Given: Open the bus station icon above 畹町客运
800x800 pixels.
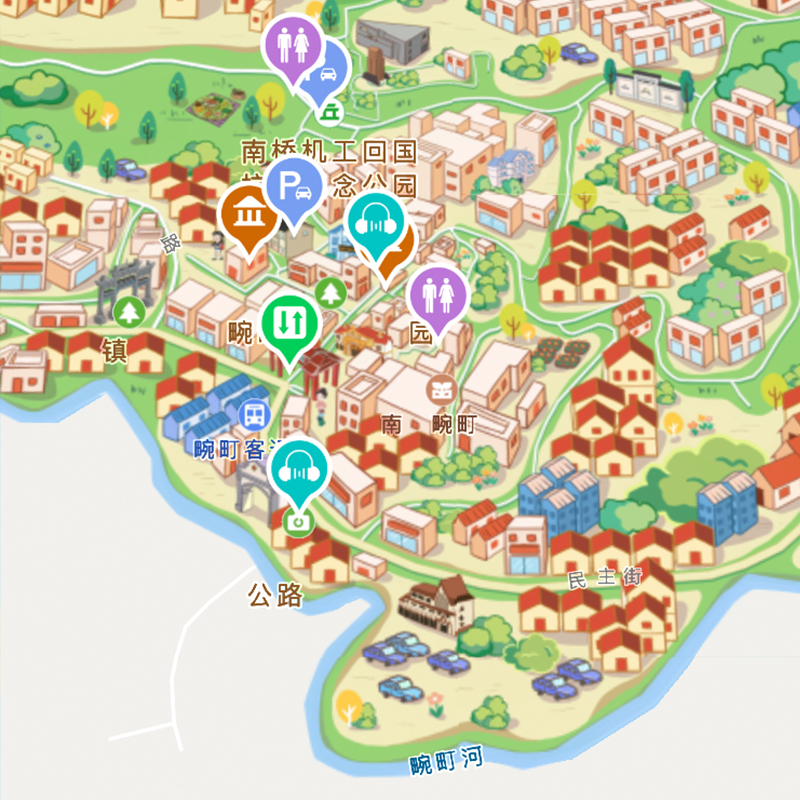Looking at the screenshot, I should tap(254, 413).
